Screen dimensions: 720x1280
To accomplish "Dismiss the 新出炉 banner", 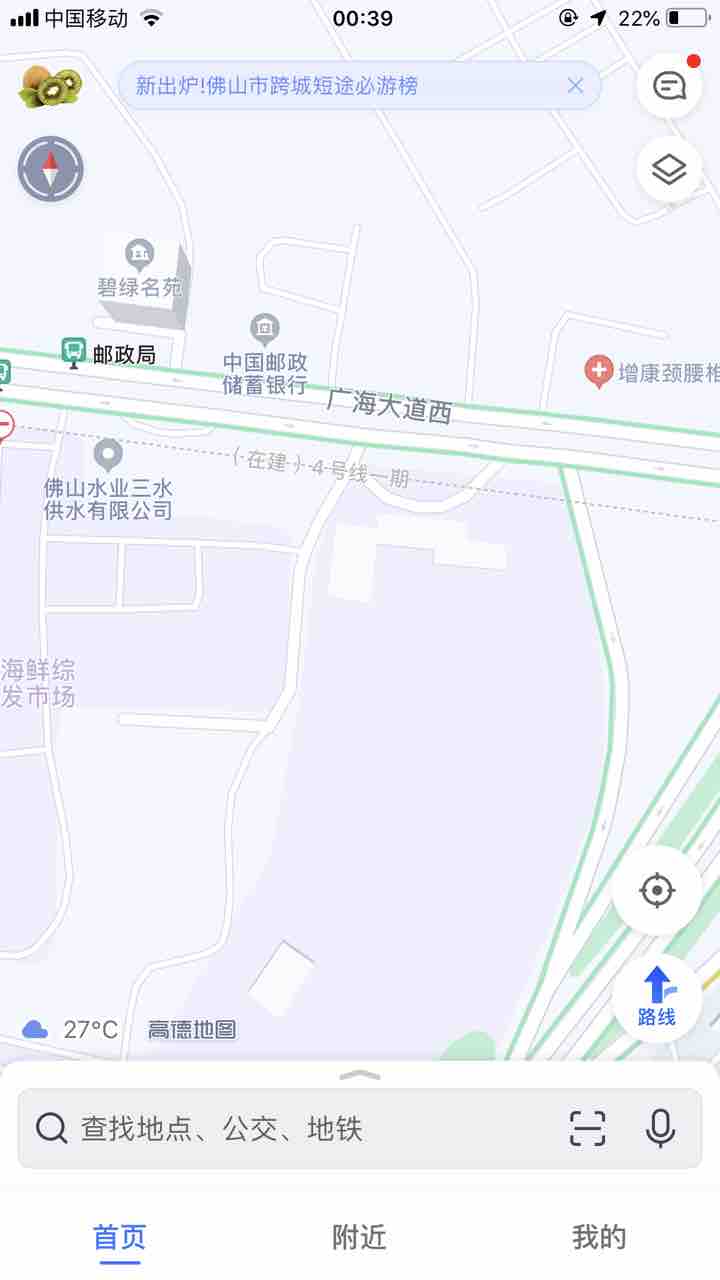I will coord(575,86).
